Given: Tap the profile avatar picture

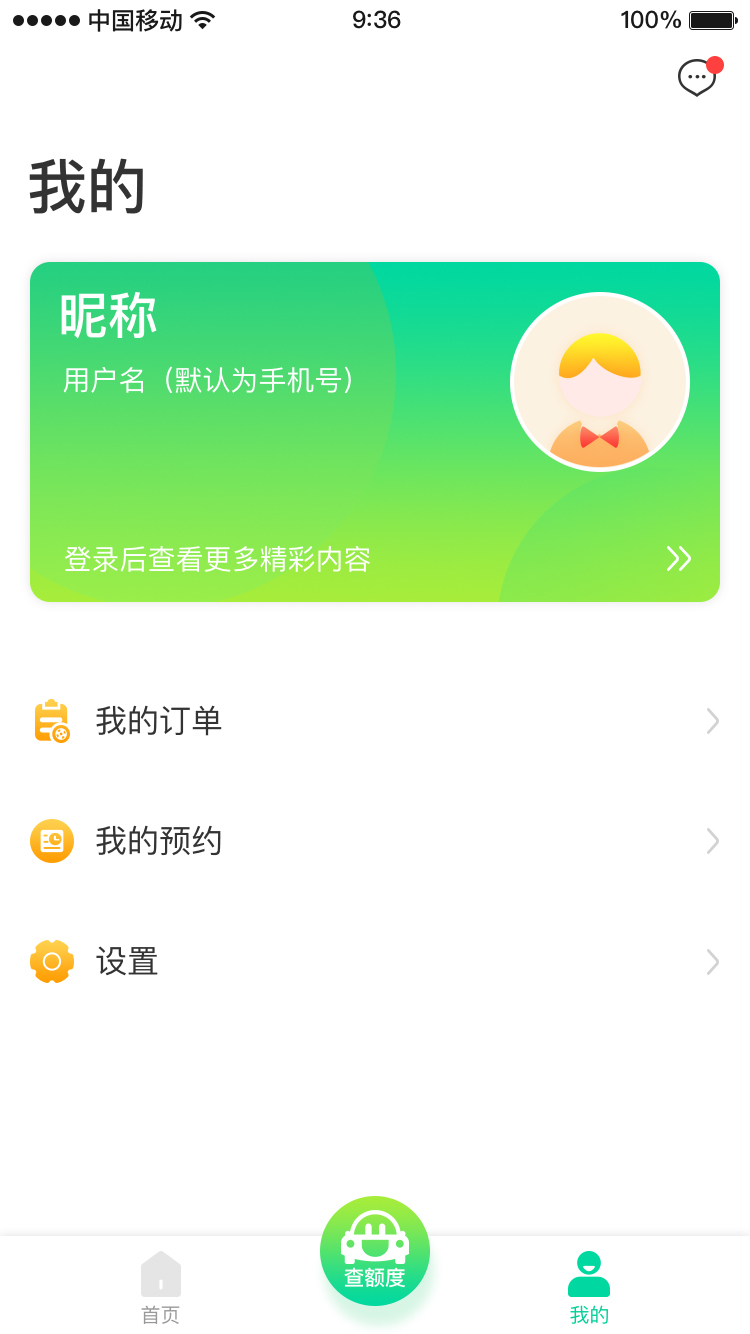Looking at the screenshot, I should (600, 382).
